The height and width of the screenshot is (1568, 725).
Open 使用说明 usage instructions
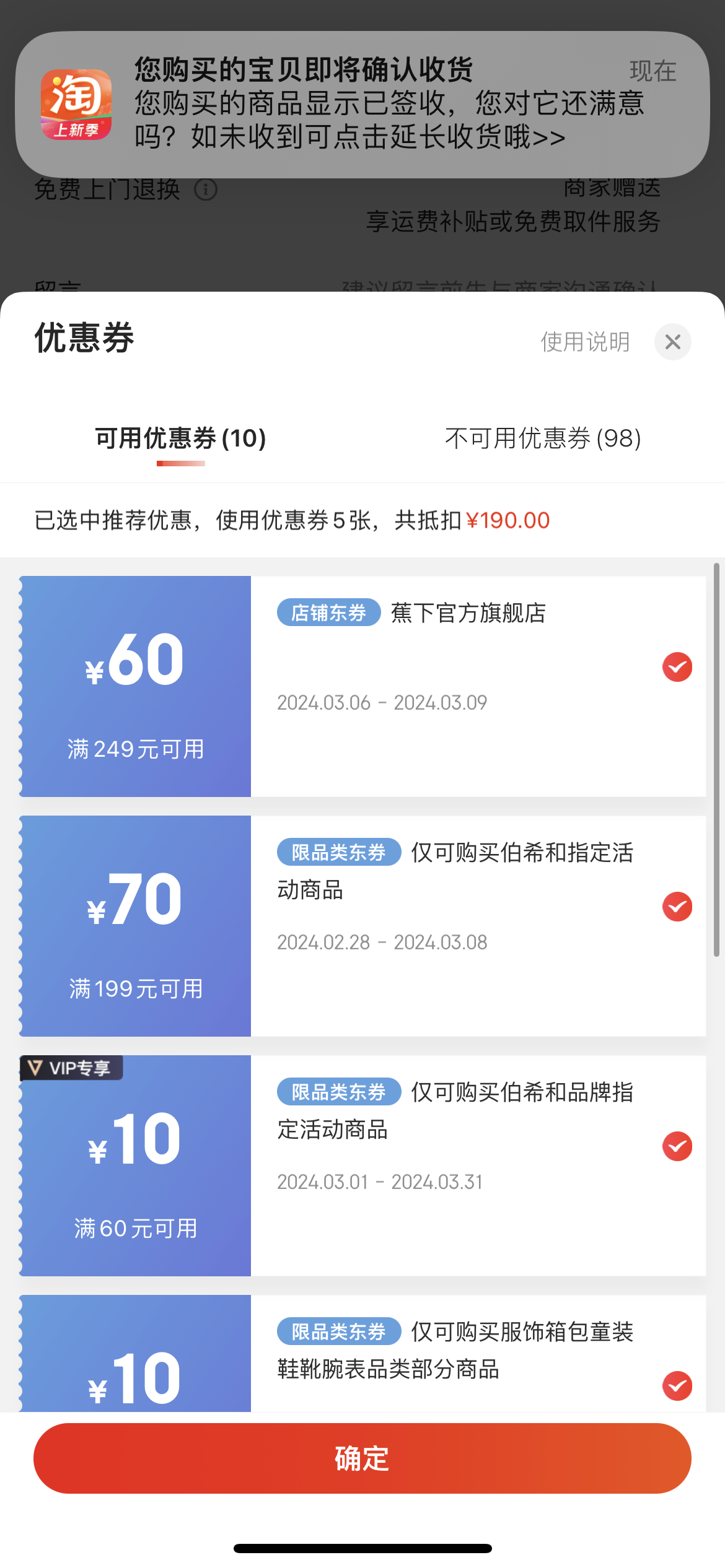tap(585, 342)
